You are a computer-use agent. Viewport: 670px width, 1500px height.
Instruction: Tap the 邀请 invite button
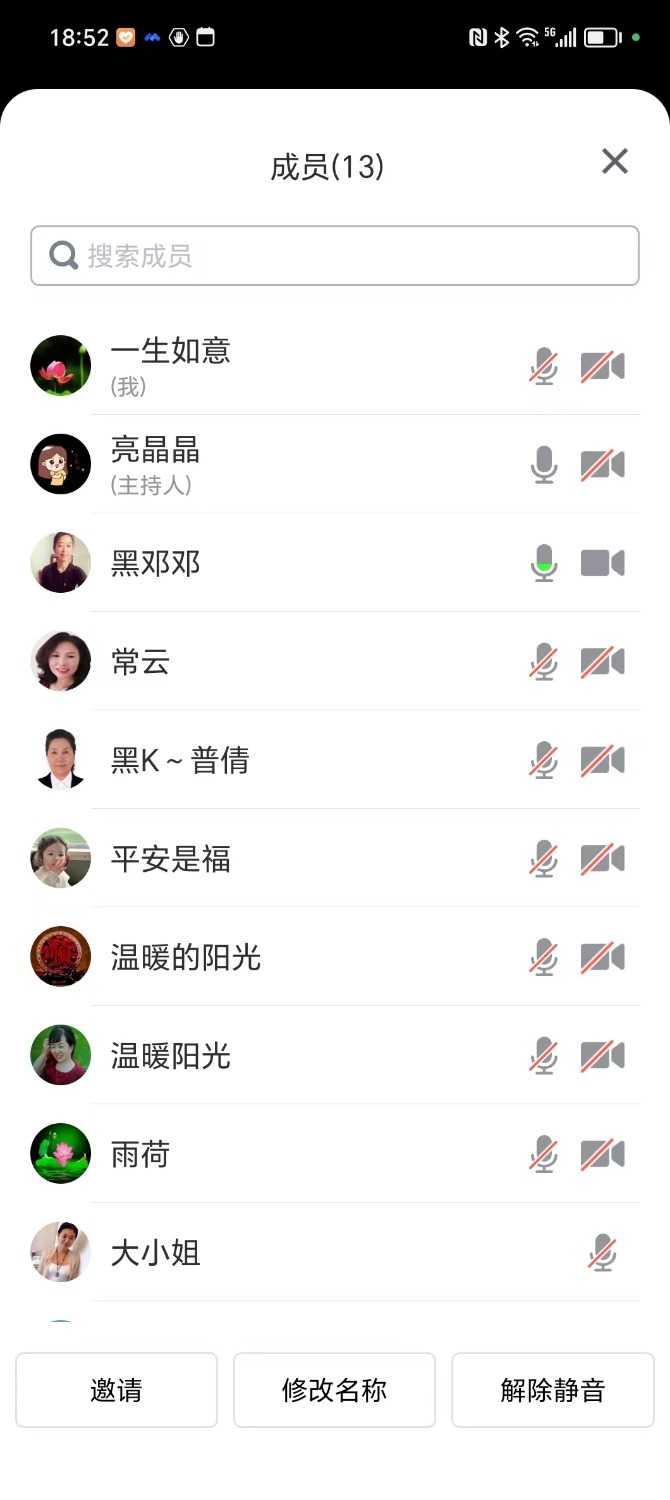tap(116, 1390)
